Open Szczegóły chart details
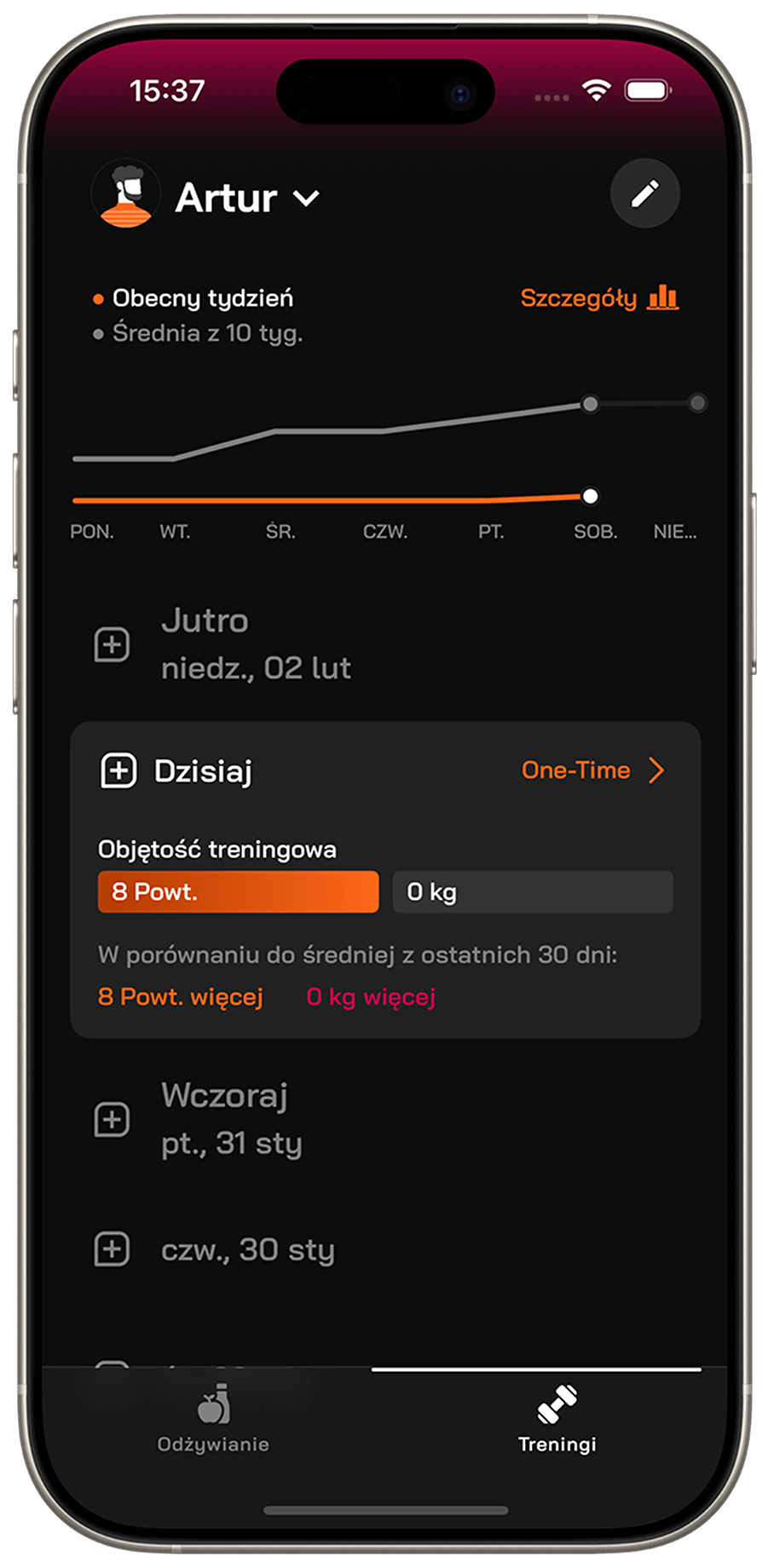This screenshot has height=1568, width=768. 599,298
